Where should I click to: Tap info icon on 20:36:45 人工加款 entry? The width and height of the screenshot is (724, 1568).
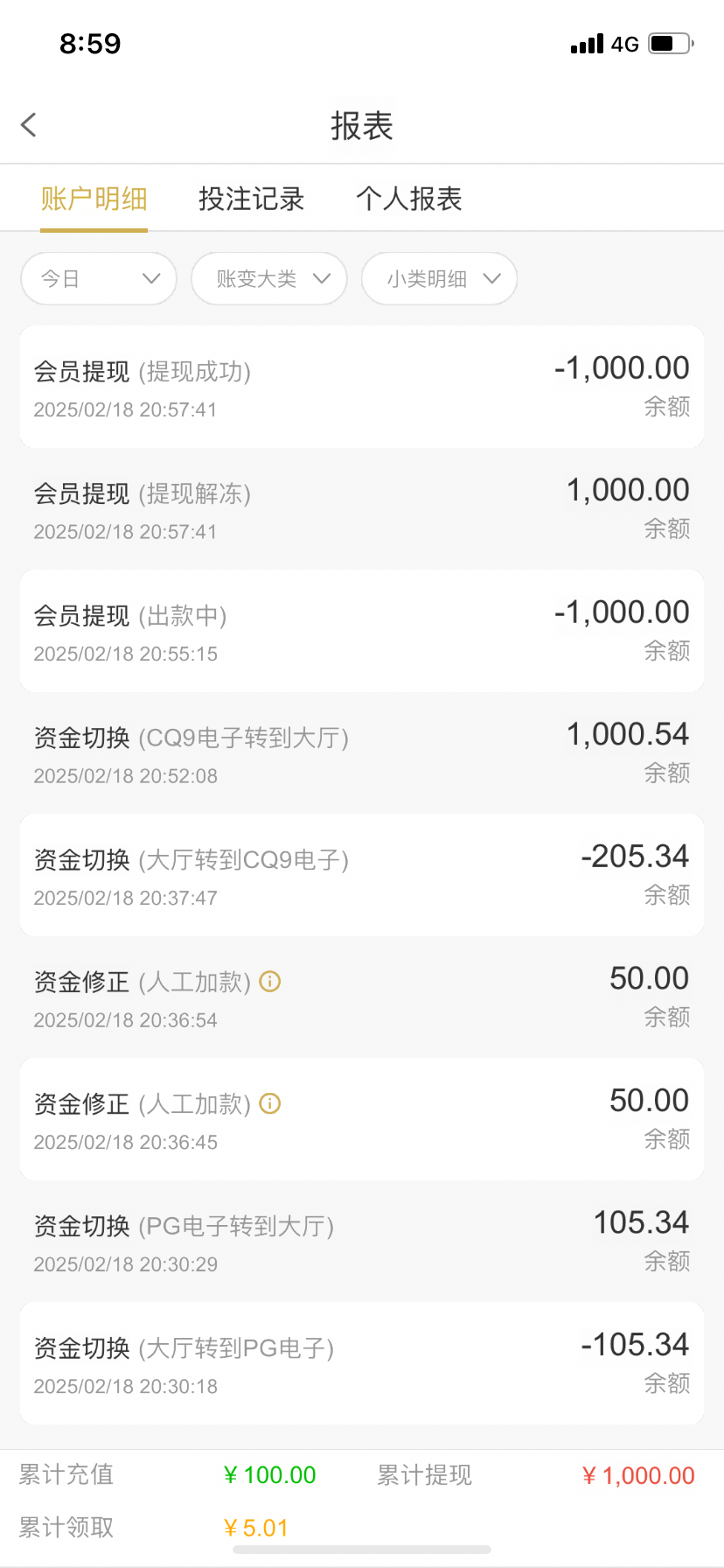[270, 1104]
